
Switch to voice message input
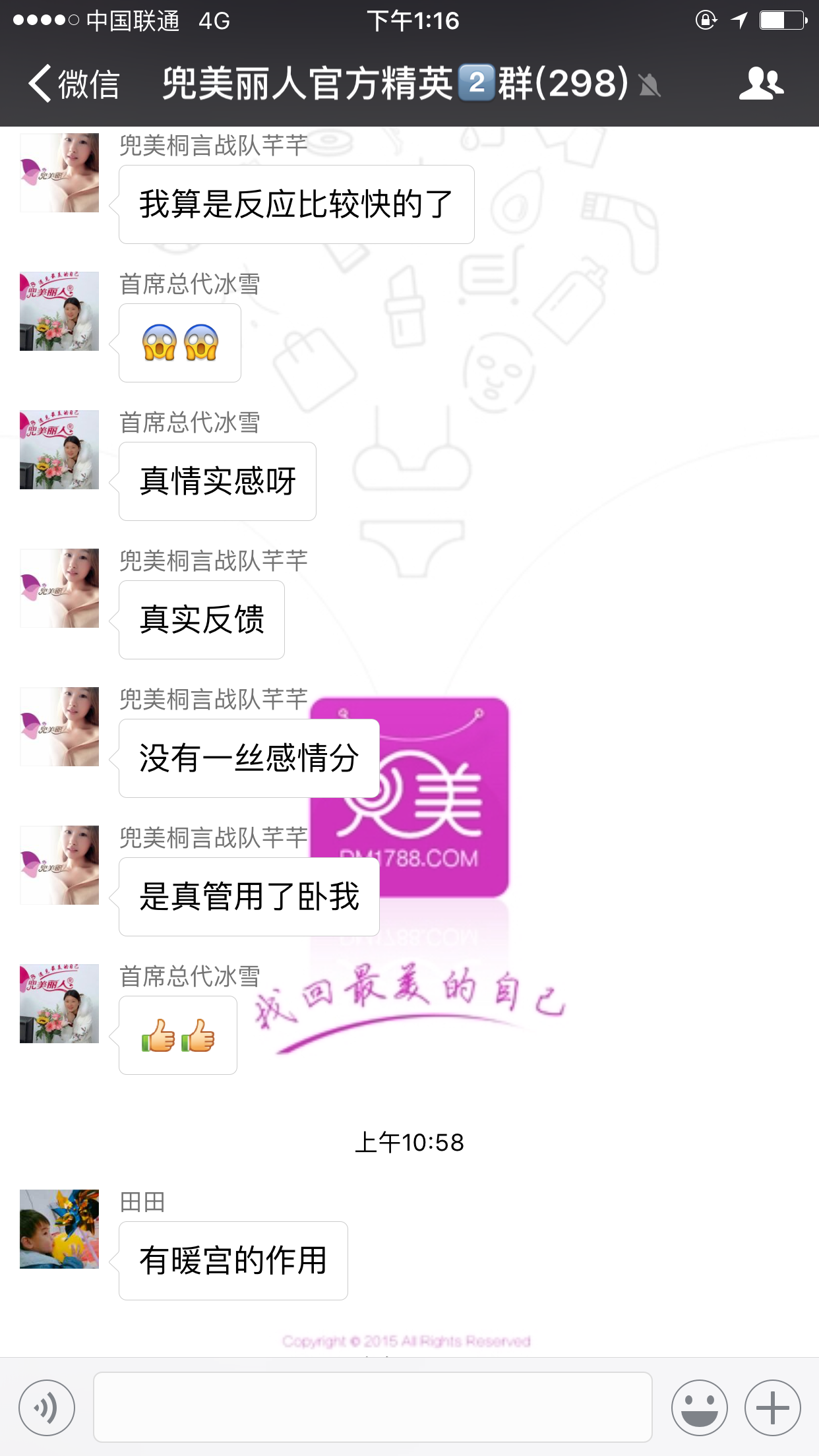(47, 1408)
